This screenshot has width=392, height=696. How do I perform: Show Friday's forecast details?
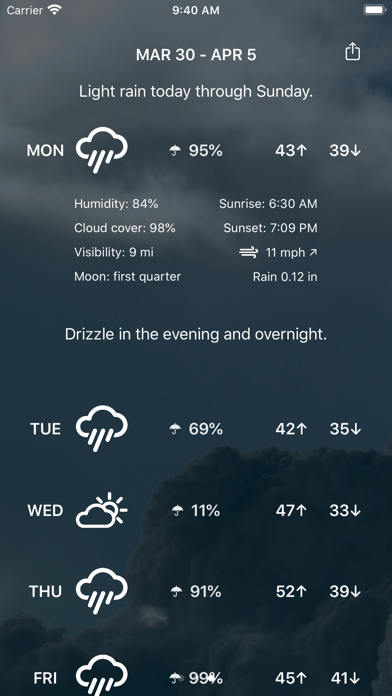(x=196, y=676)
